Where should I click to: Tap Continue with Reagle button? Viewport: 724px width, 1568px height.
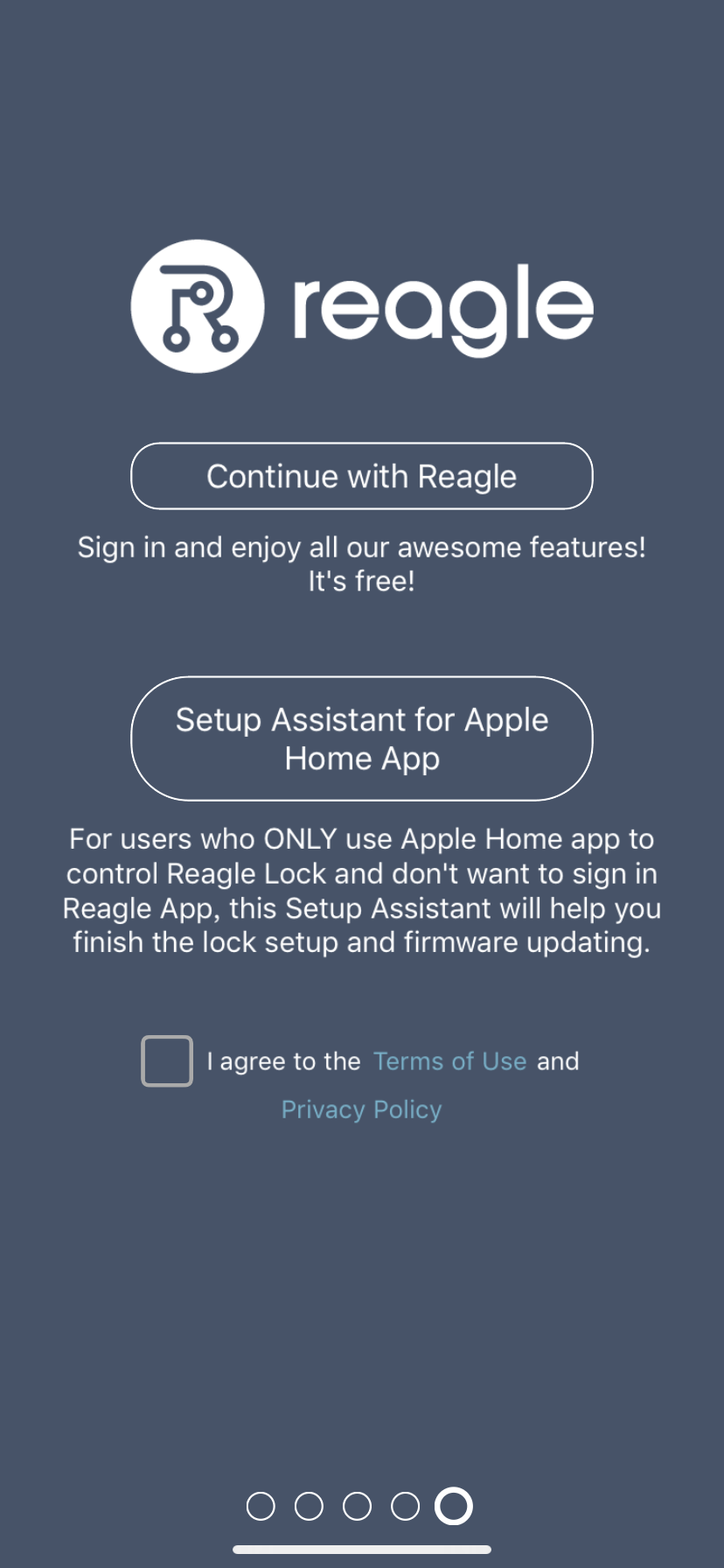[362, 476]
